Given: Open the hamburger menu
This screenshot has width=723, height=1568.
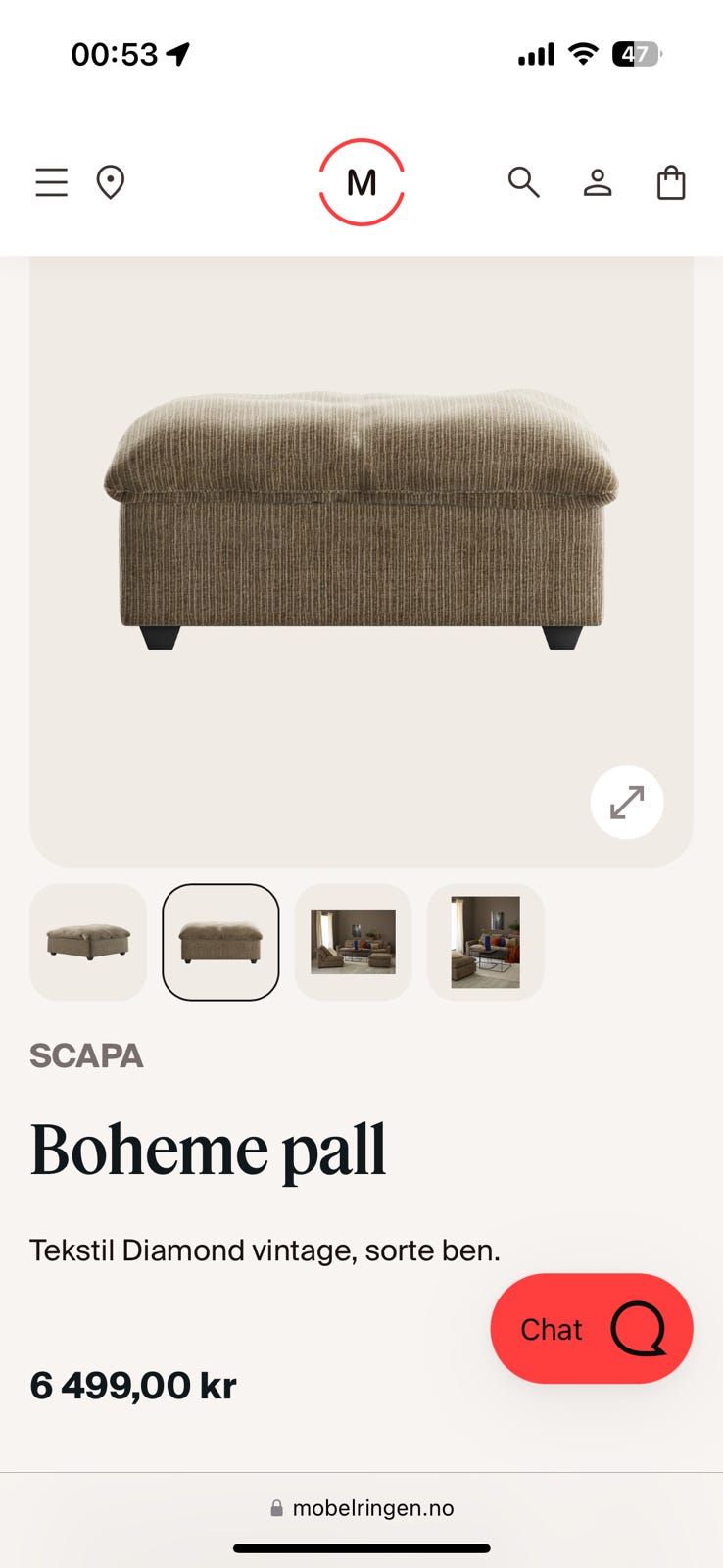Looking at the screenshot, I should (x=52, y=182).
